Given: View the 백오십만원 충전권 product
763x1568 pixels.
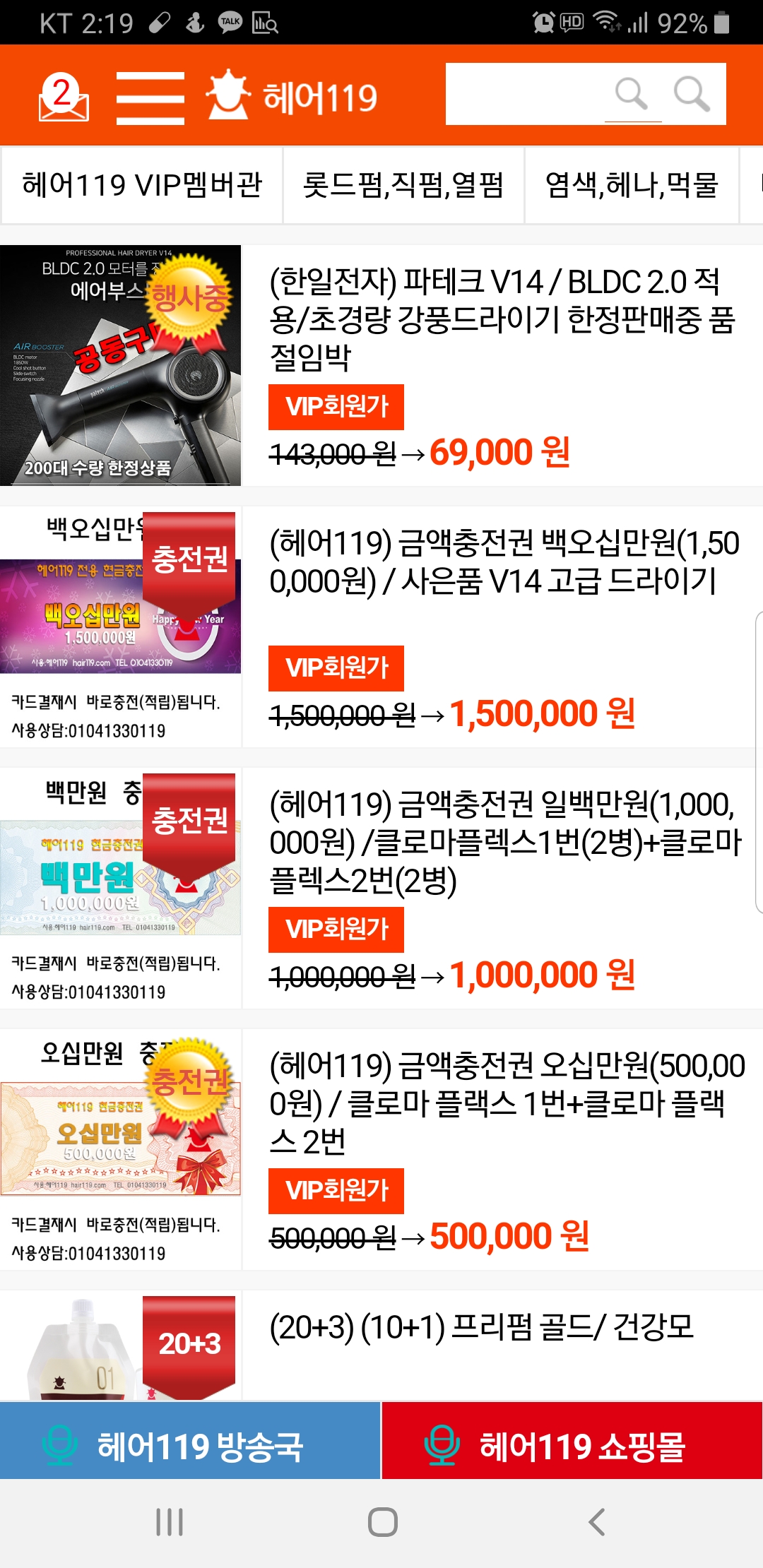Looking at the screenshot, I should 381,626.
